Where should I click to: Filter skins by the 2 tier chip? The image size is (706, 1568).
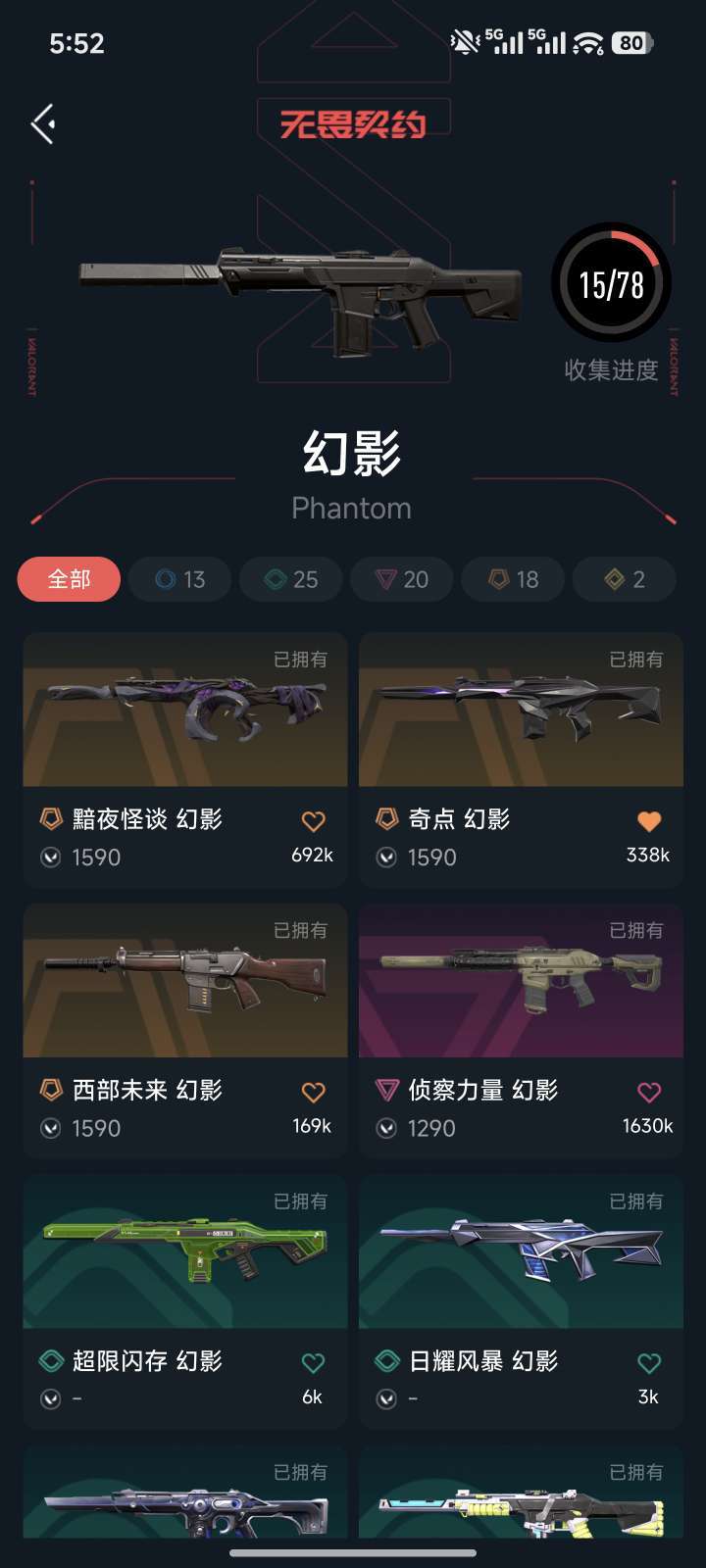click(625, 579)
